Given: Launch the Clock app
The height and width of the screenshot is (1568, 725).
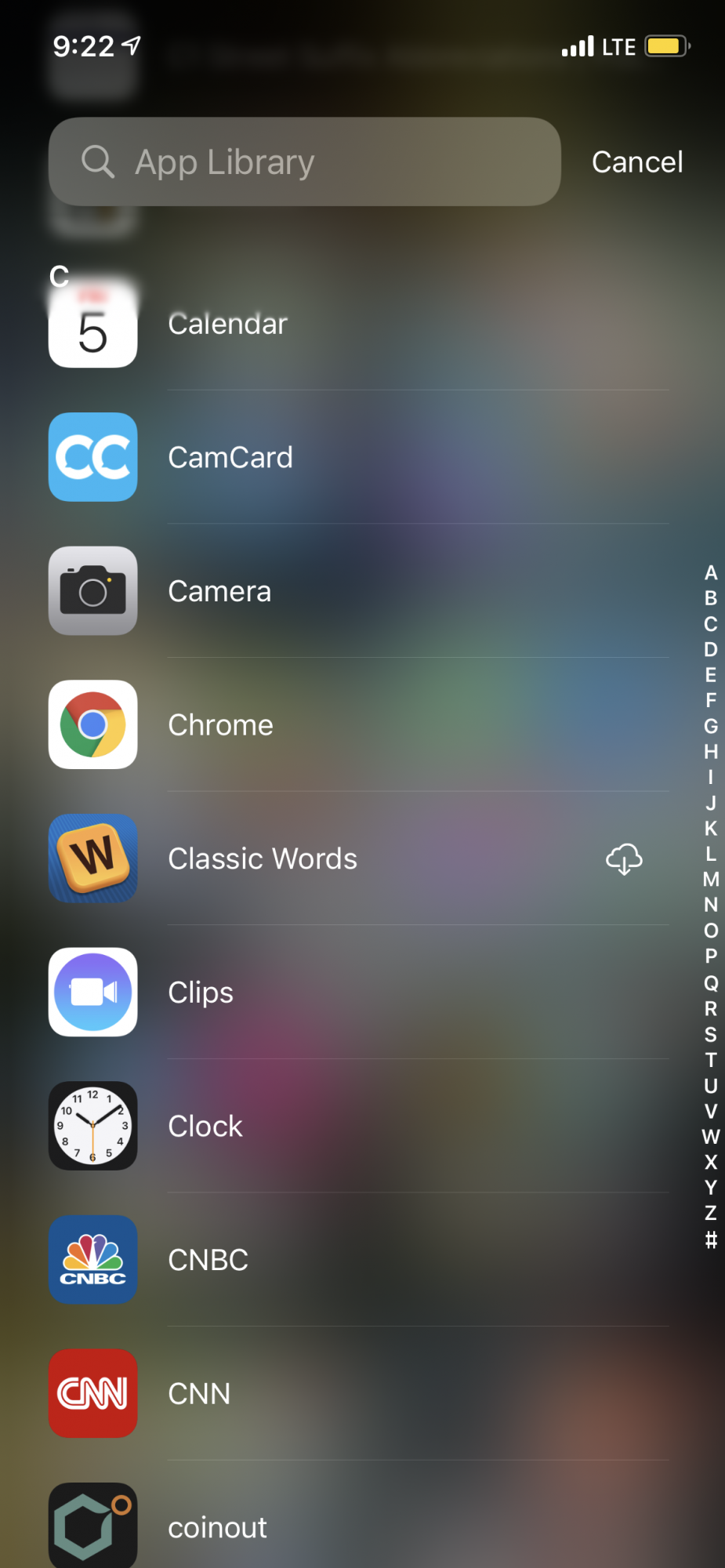Looking at the screenshot, I should (x=359, y=1126).
